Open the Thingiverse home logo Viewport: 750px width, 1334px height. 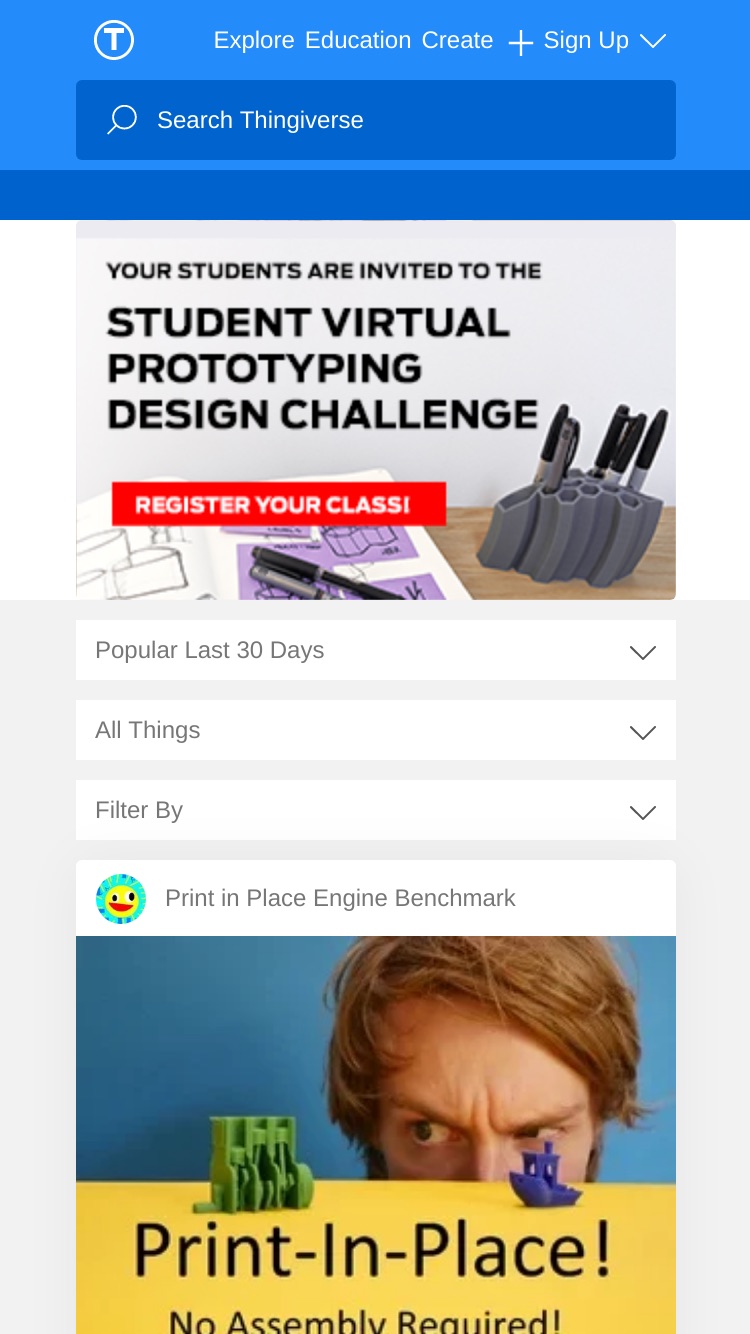pyautogui.click(x=114, y=41)
